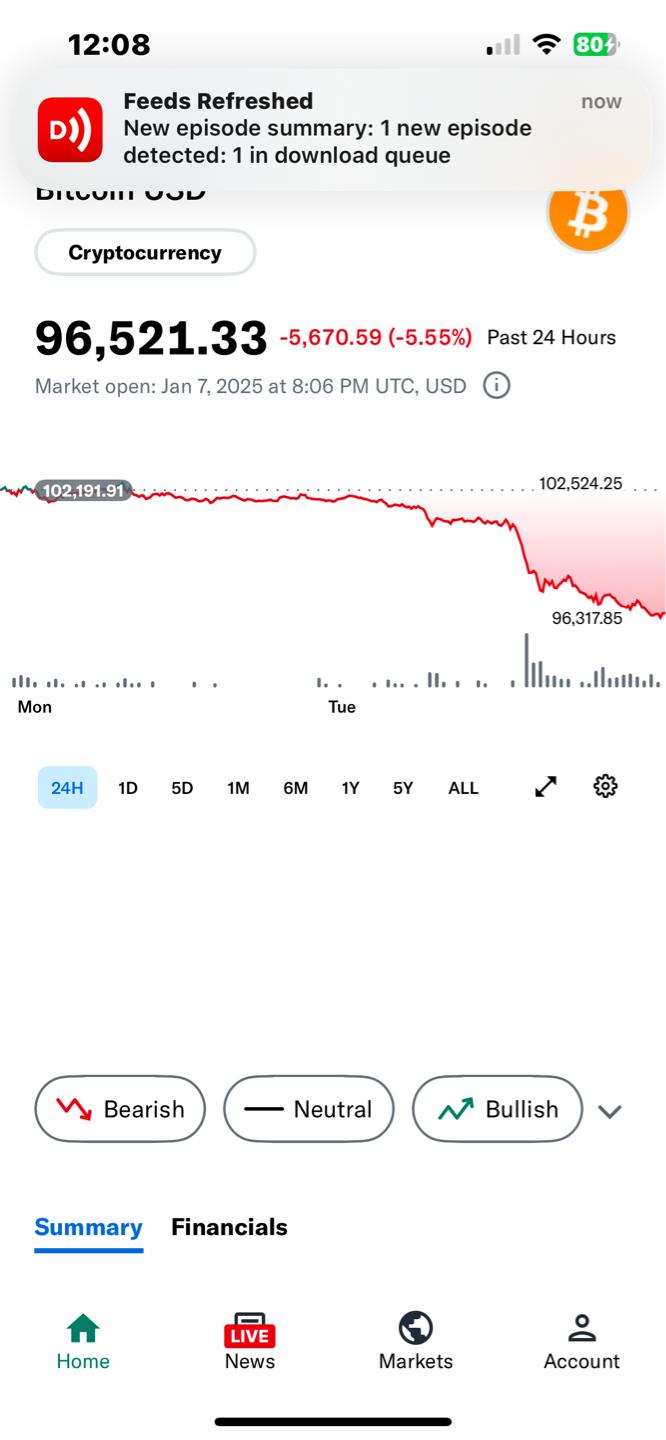Select the 24H chart range
Image resolution: width=666 pixels, height=1440 pixels.
67,788
